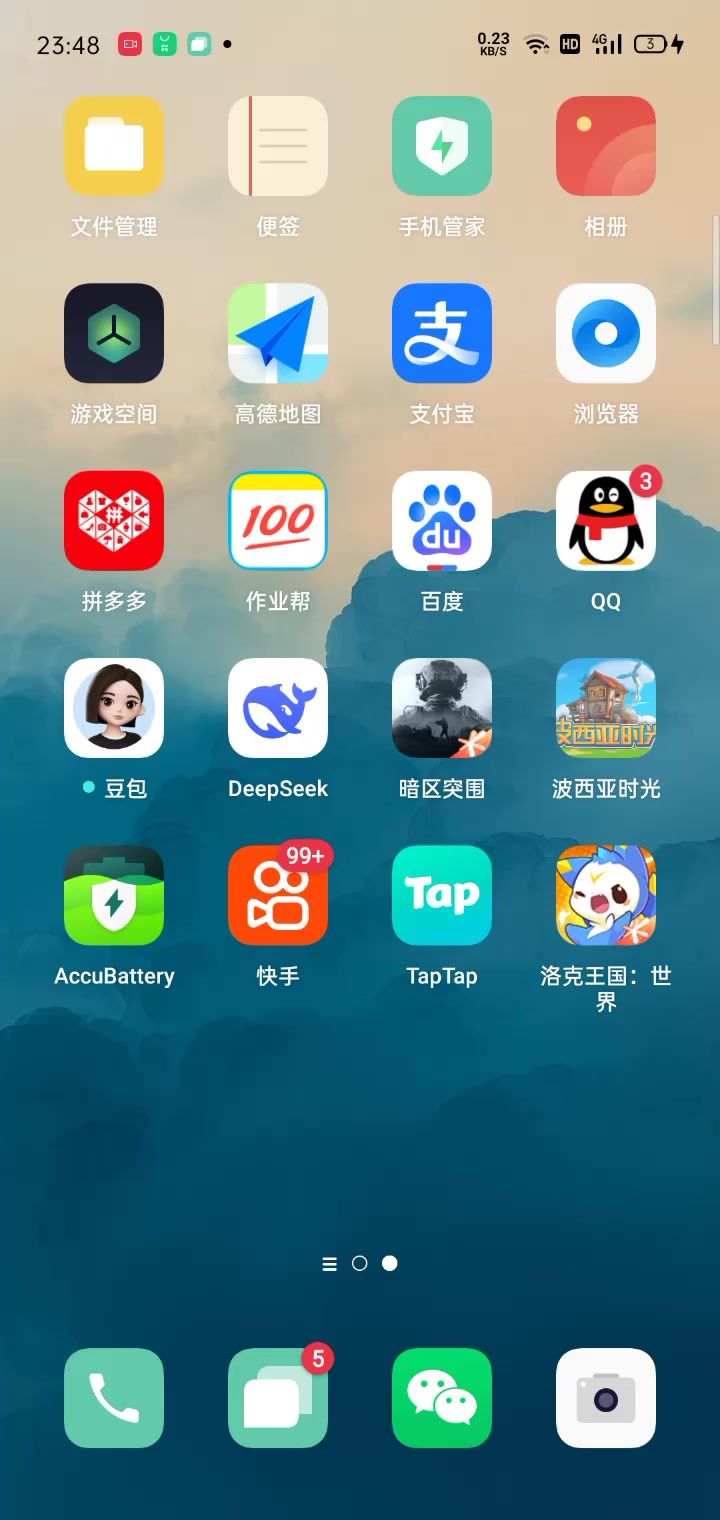Open the 相册 photo gallery

606,146
